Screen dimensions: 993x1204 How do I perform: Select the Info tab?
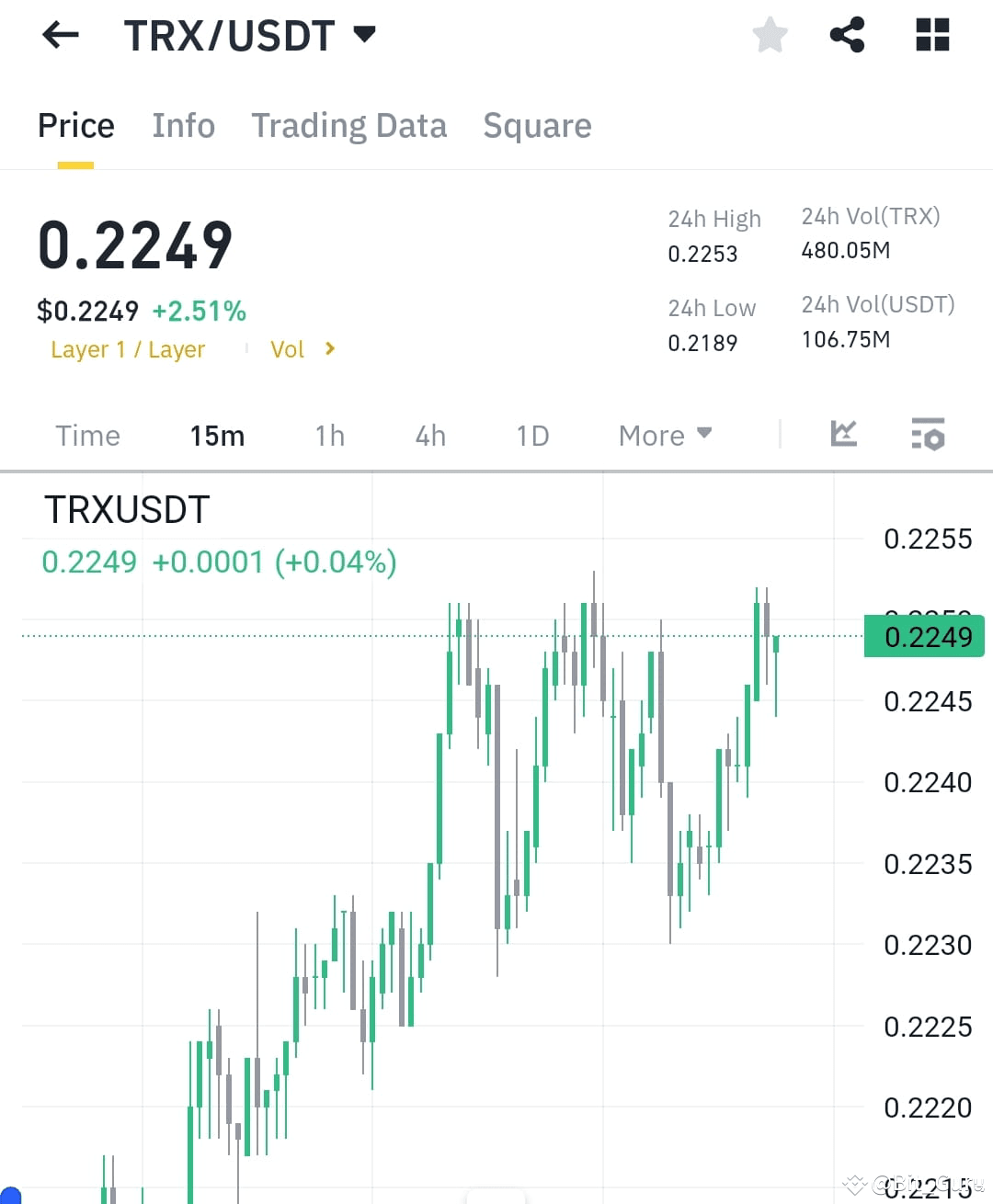click(x=183, y=126)
